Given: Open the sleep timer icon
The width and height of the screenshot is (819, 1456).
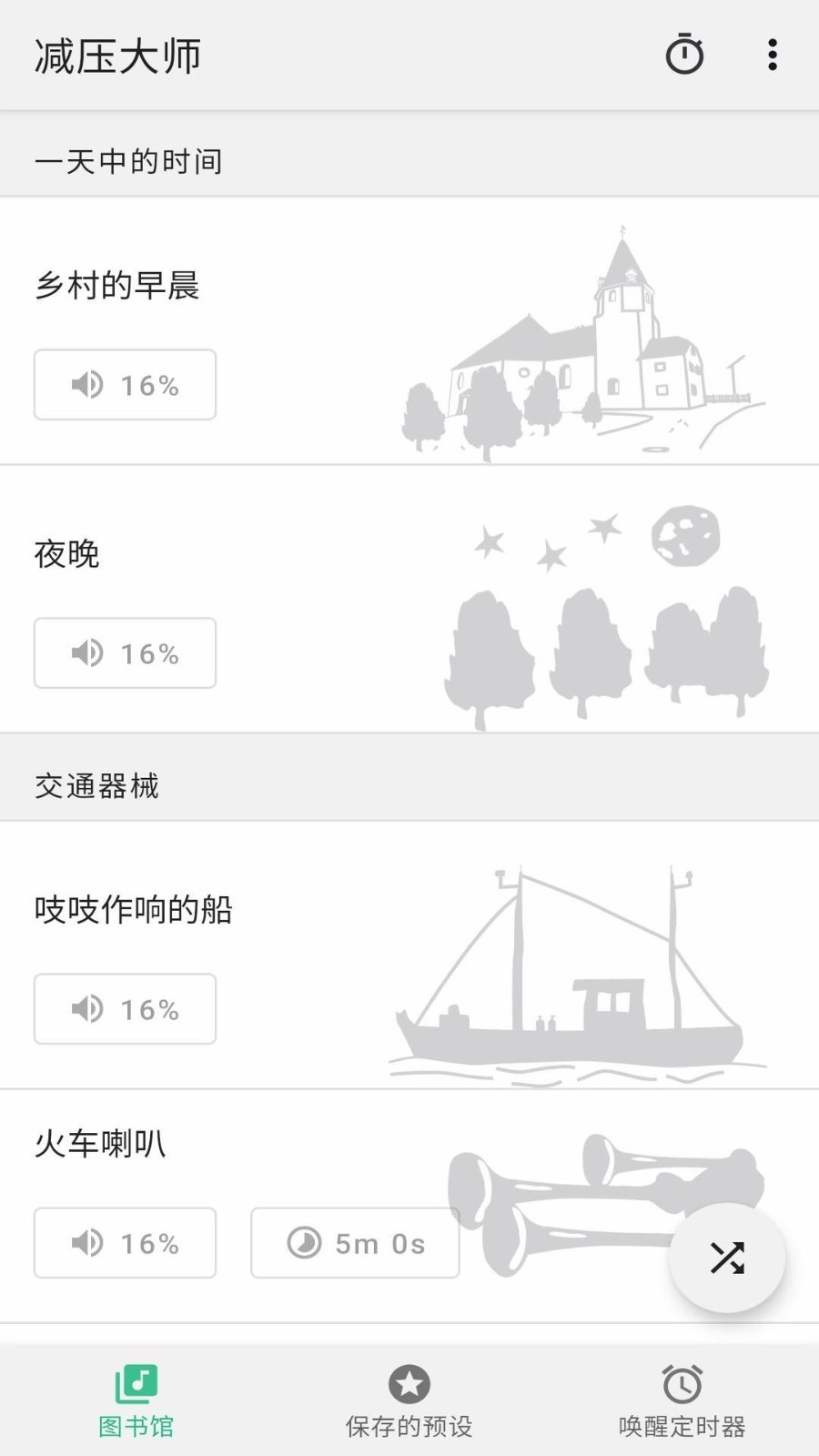Looking at the screenshot, I should tap(684, 56).
